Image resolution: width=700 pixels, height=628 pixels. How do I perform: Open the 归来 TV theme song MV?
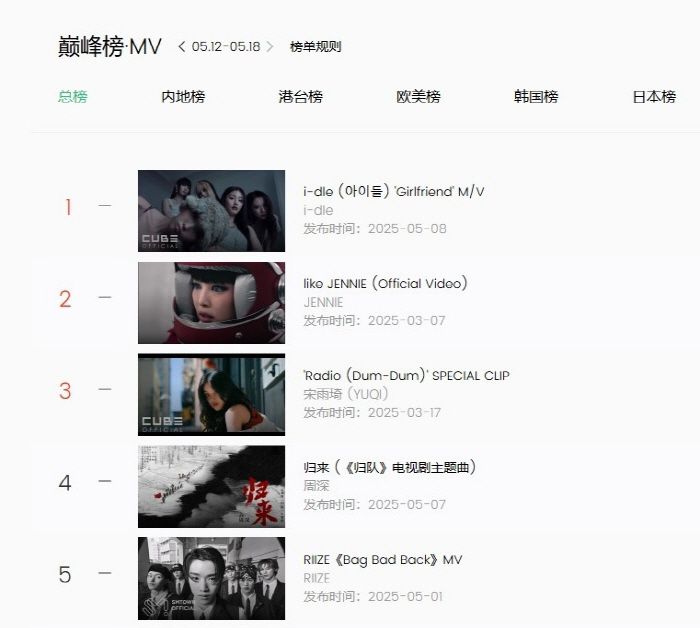pos(389,467)
